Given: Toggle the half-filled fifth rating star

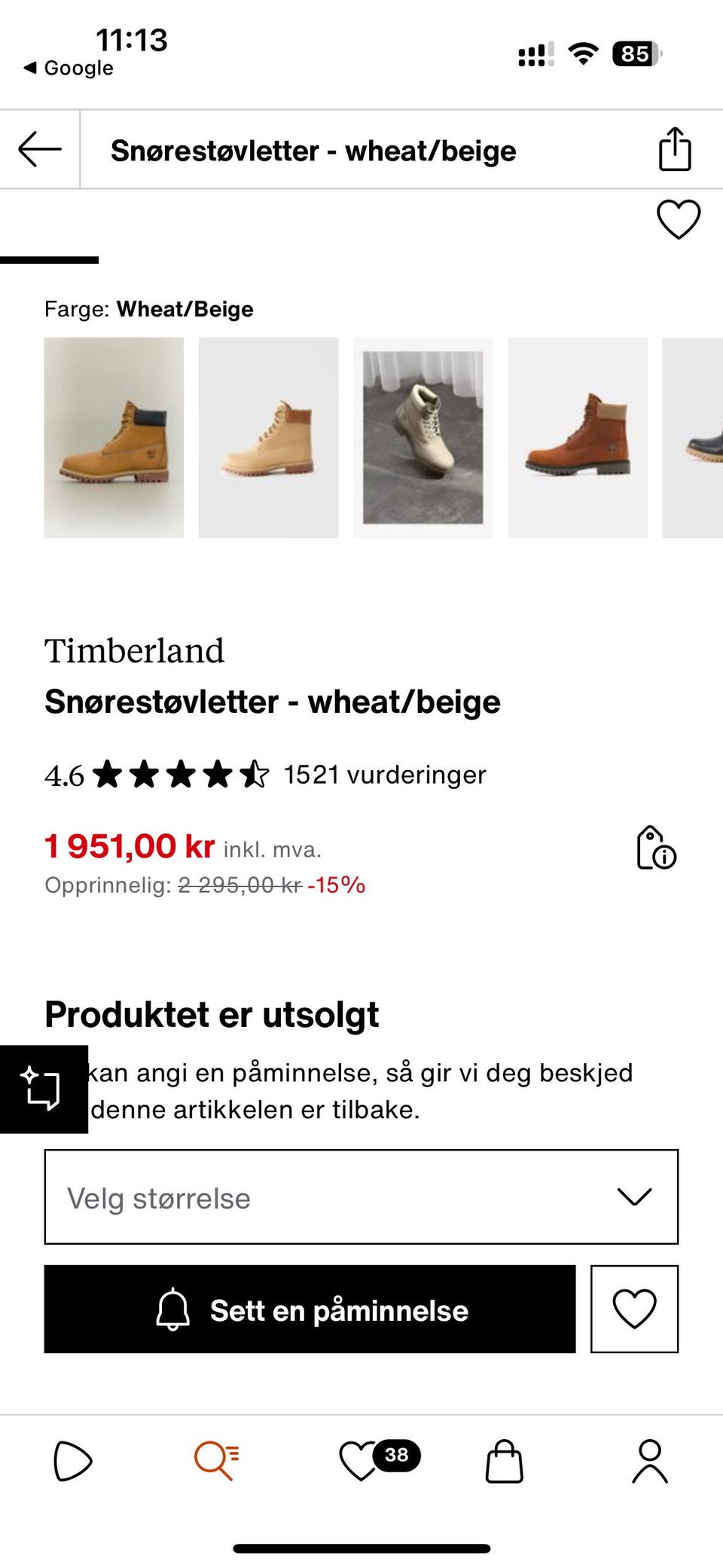Looking at the screenshot, I should 255,774.
